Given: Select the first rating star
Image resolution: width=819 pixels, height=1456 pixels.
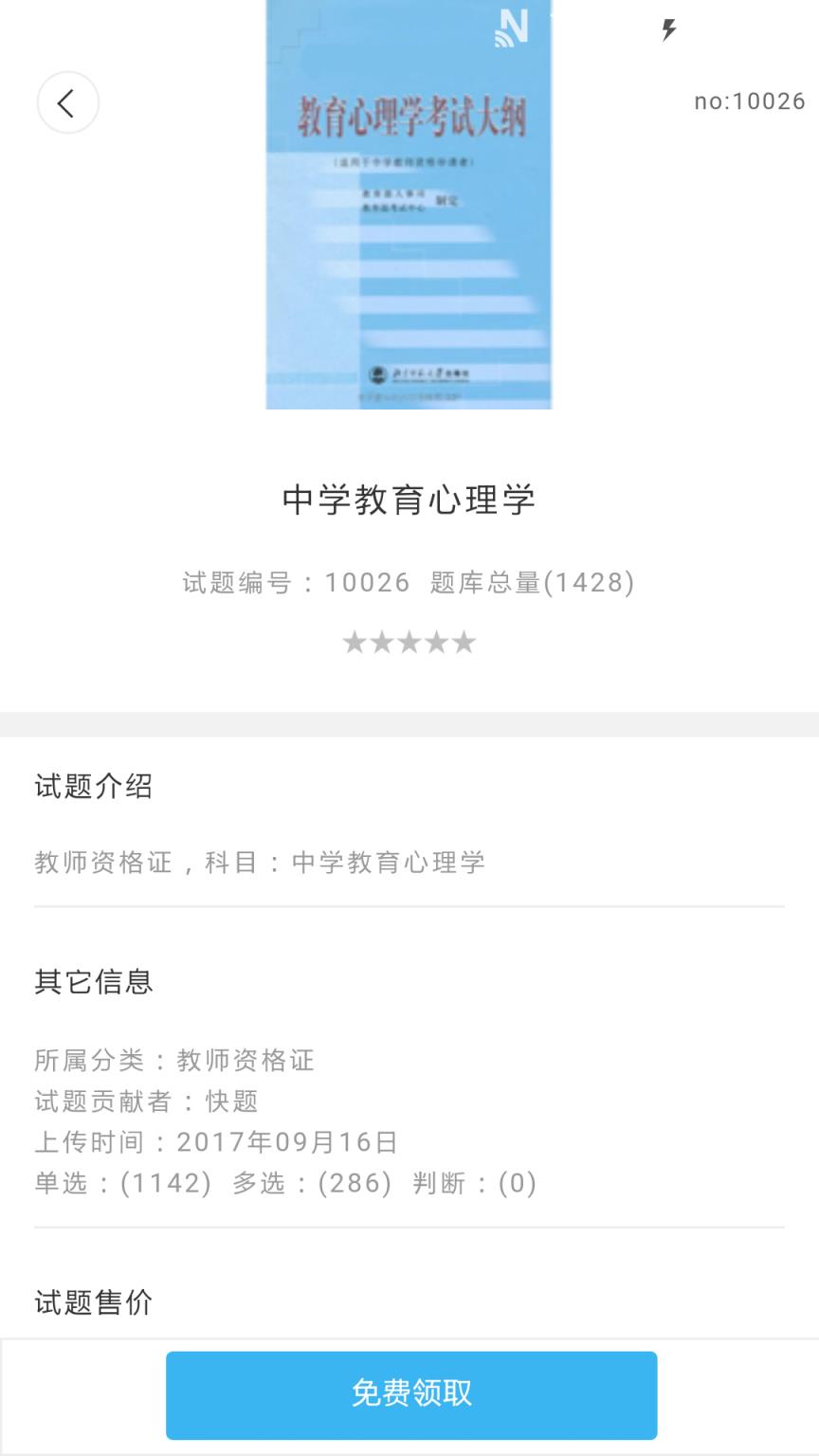Looking at the screenshot, I should click(x=355, y=642).
